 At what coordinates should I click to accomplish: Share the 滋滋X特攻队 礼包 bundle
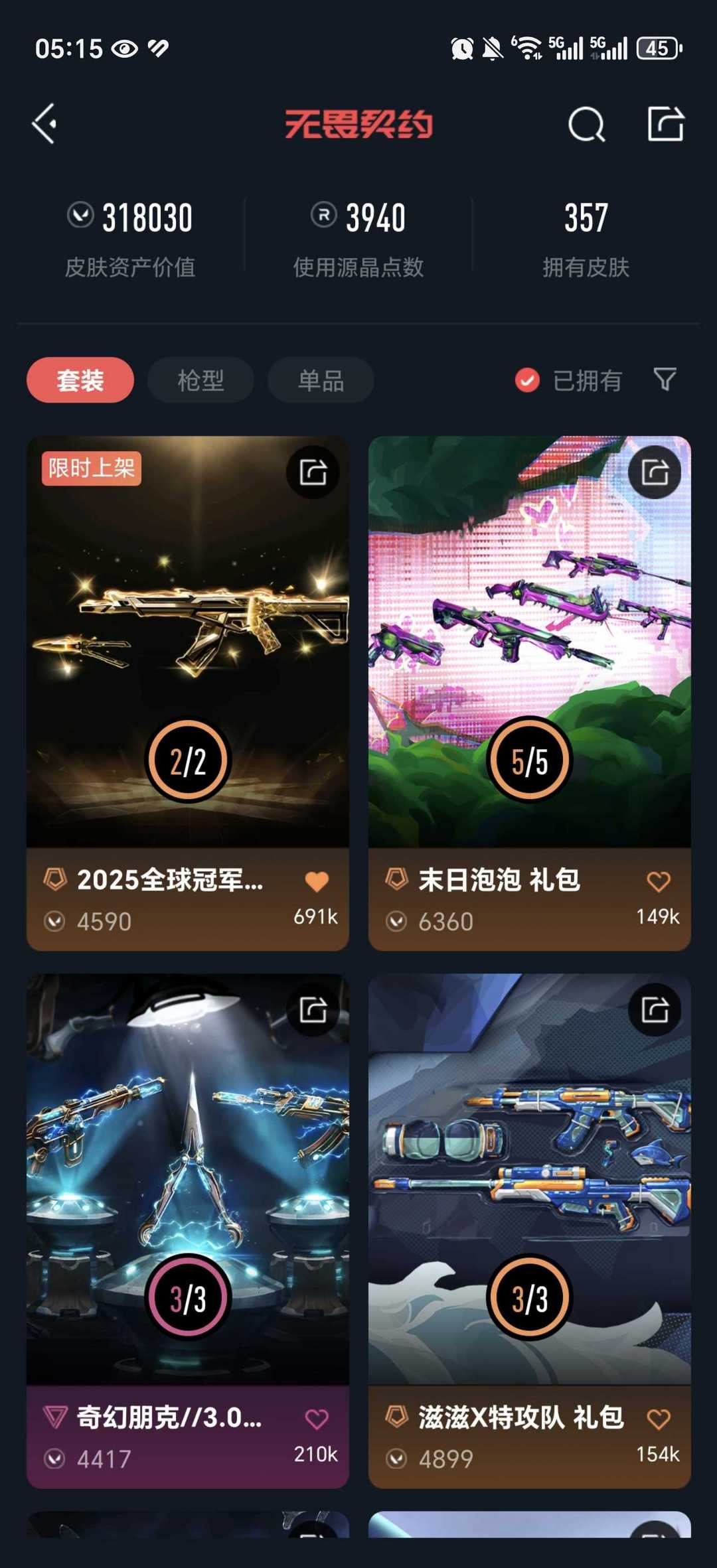tap(655, 1010)
